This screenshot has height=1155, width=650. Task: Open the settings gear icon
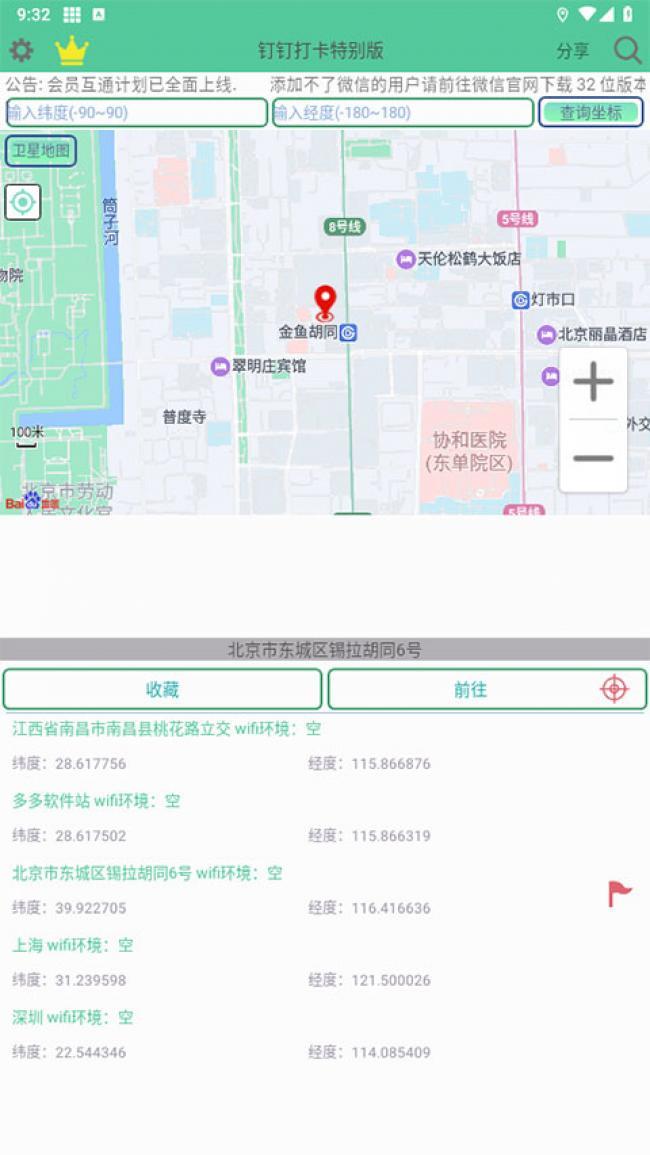point(21,50)
